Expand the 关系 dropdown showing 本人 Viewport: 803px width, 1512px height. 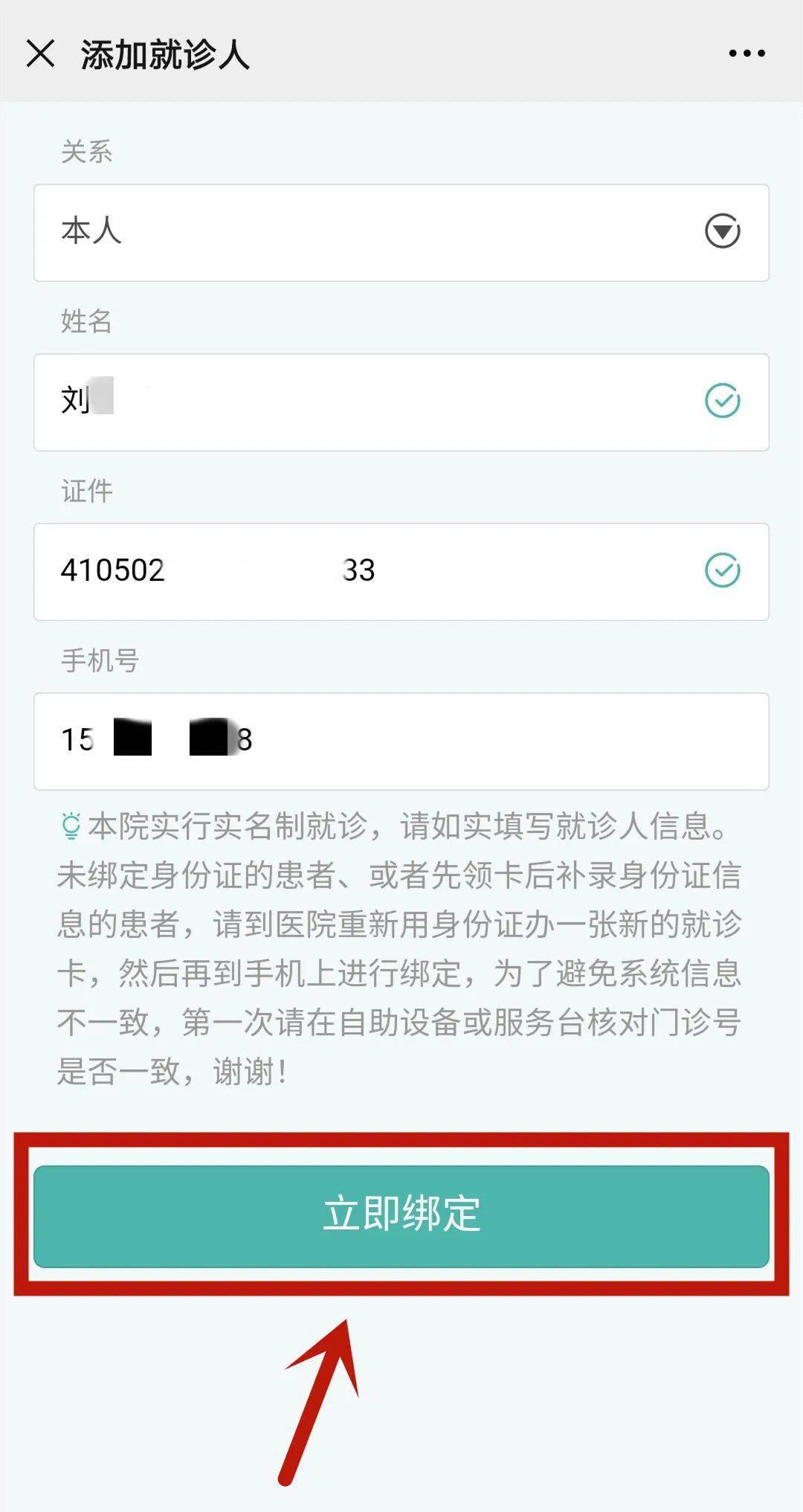401,232
